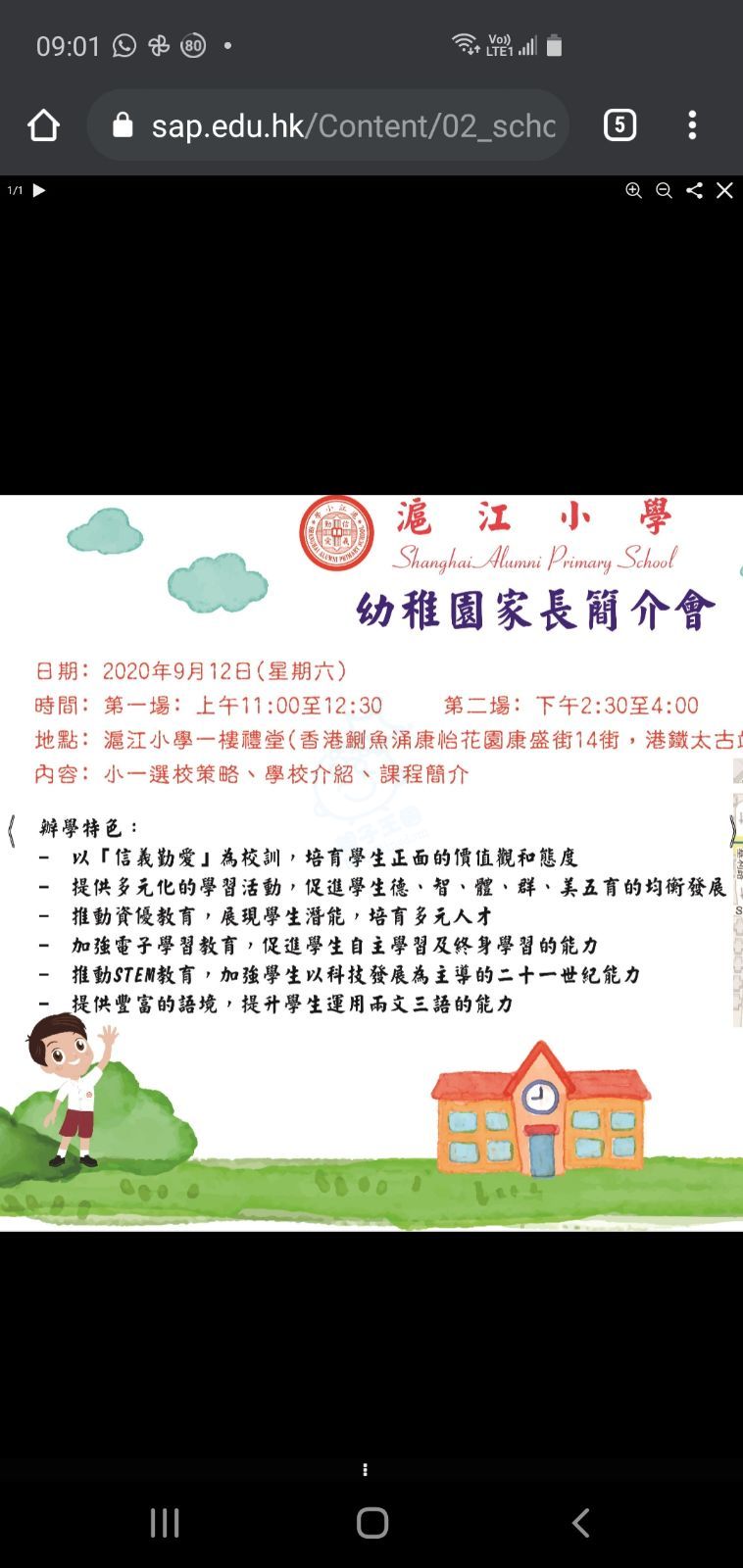Zoom out of the image
Image resolution: width=743 pixels, height=1568 pixels.
(x=664, y=191)
